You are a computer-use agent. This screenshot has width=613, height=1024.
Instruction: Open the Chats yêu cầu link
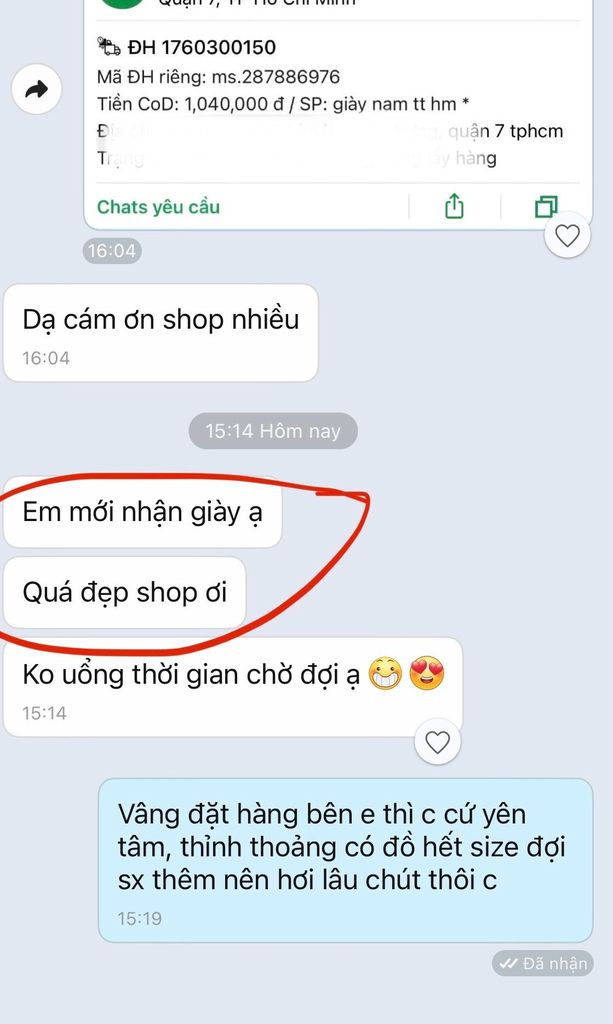pyautogui.click(x=158, y=207)
